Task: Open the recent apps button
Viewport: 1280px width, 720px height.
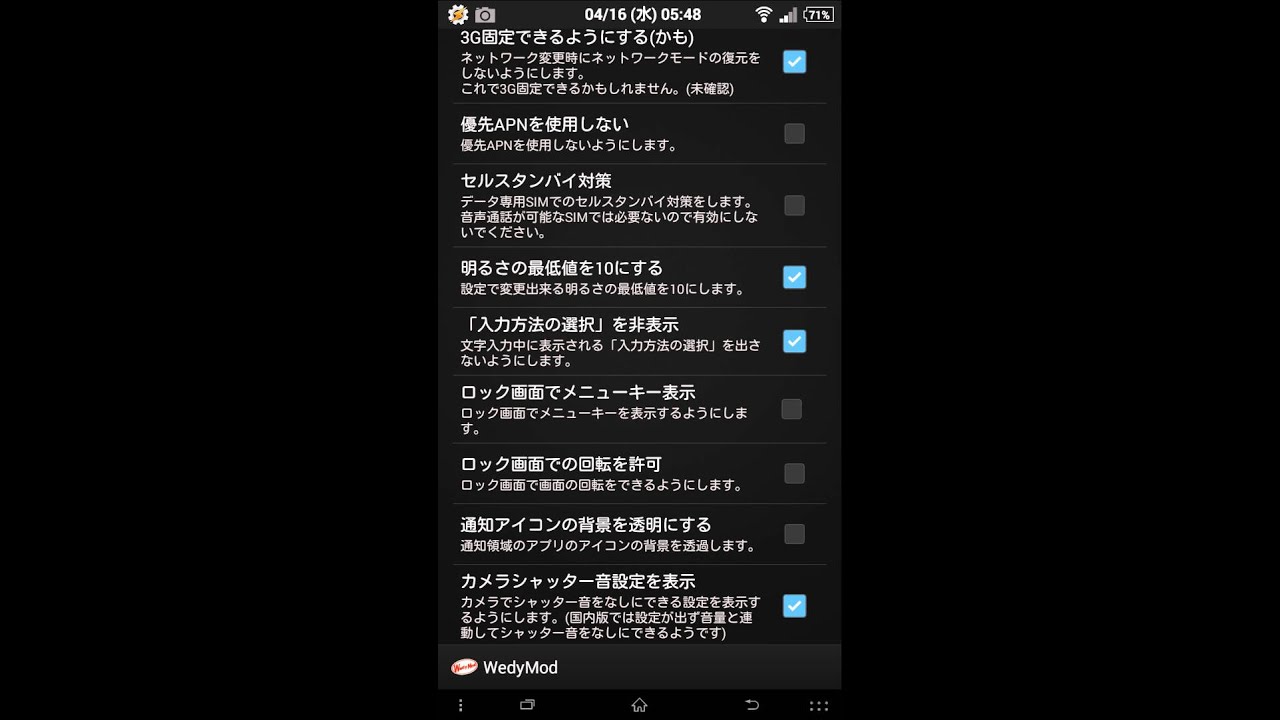Action: coord(527,705)
